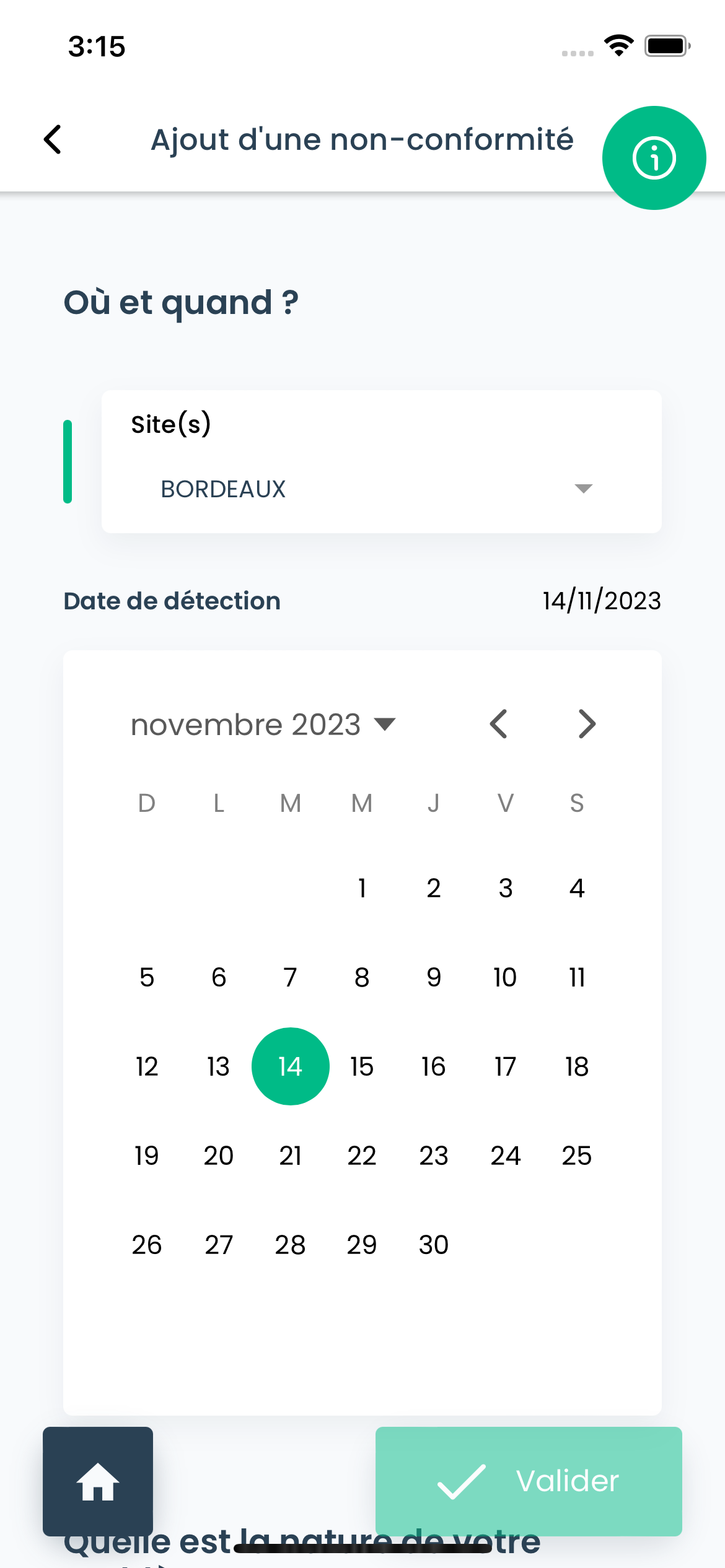Open the novembre 2023 month picker
The width and height of the screenshot is (725, 1568).
[x=263, y=724]
